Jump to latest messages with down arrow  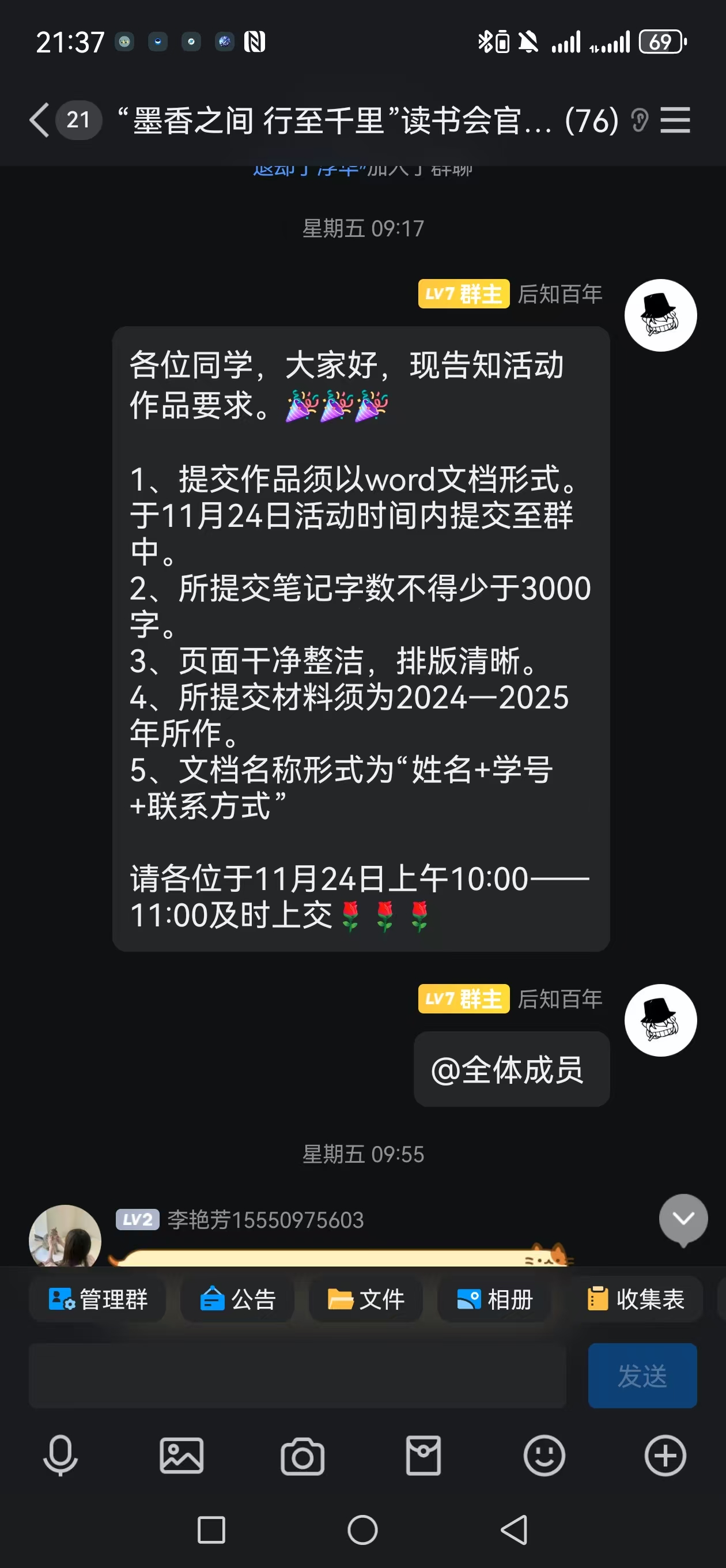click(x=683, y=1219)
